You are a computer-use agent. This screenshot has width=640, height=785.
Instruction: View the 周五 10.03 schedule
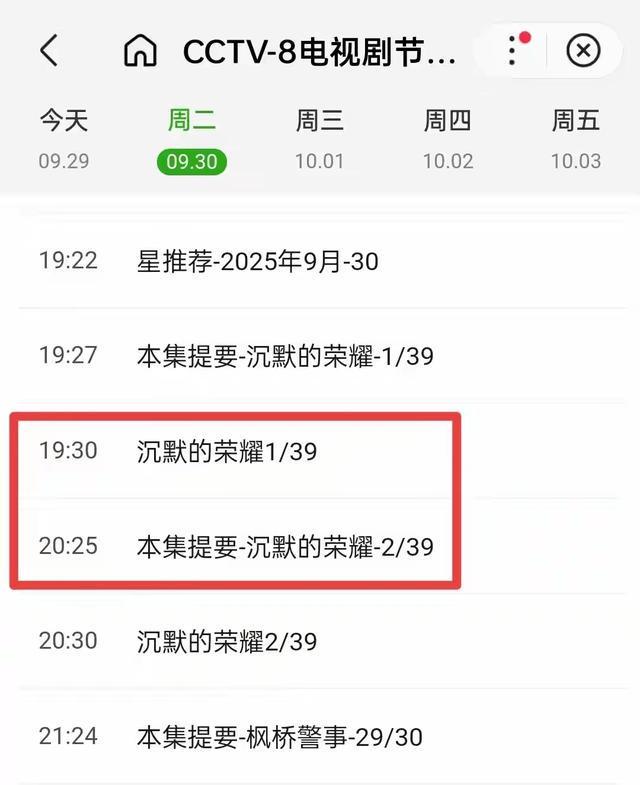click(x=576, y=139)
